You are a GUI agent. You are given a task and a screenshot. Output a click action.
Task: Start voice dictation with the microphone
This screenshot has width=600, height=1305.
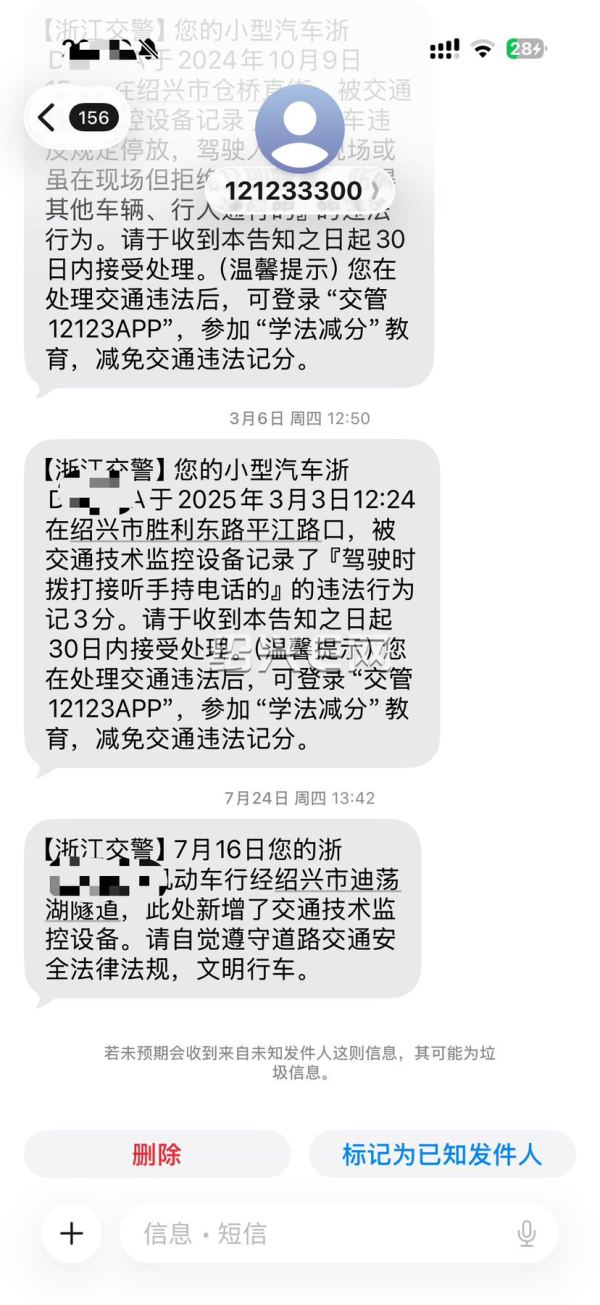(x=527, y=1233)
